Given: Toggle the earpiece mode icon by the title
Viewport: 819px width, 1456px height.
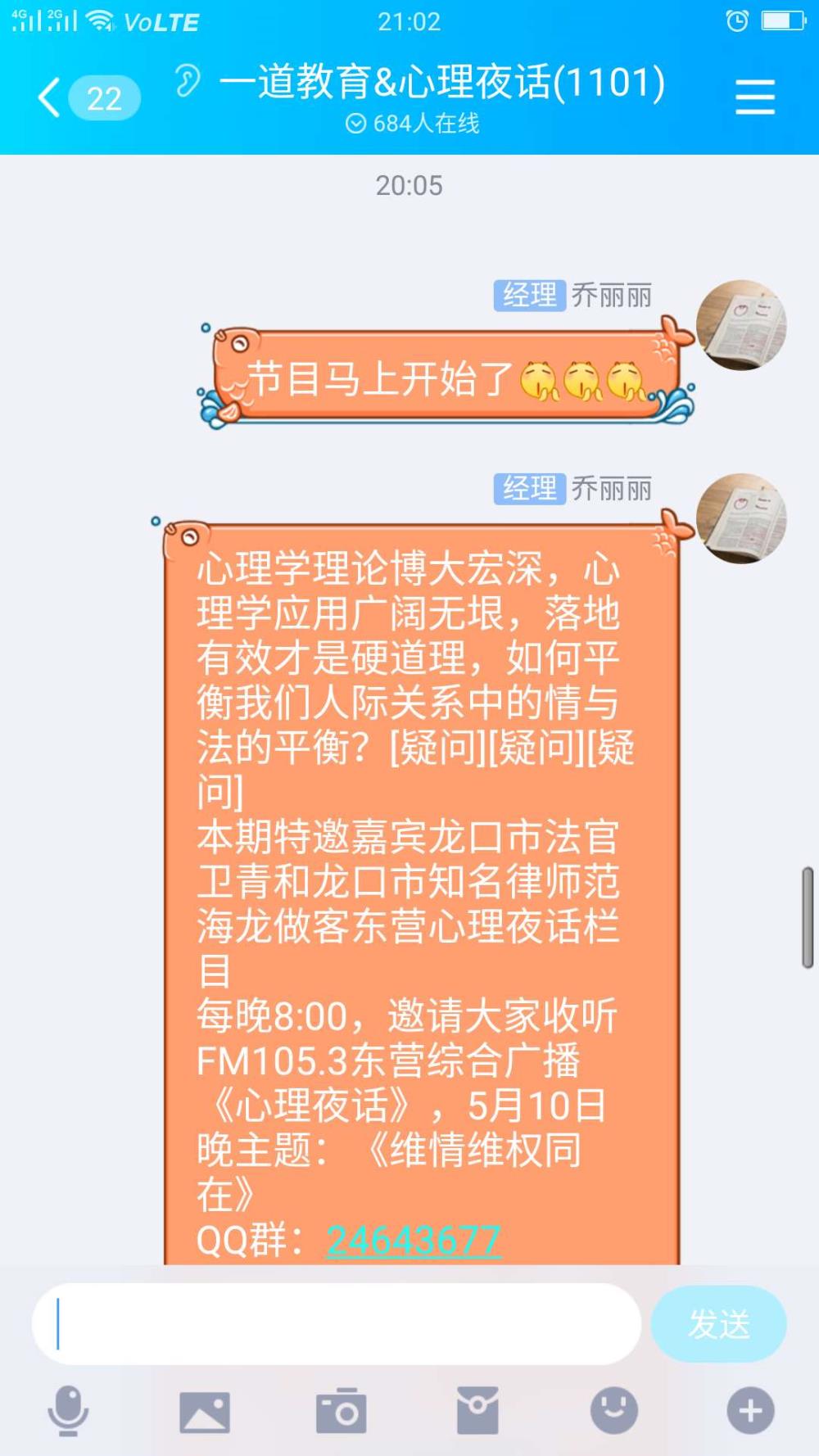Looking at the screenshot, I should [x=188, y=80].
